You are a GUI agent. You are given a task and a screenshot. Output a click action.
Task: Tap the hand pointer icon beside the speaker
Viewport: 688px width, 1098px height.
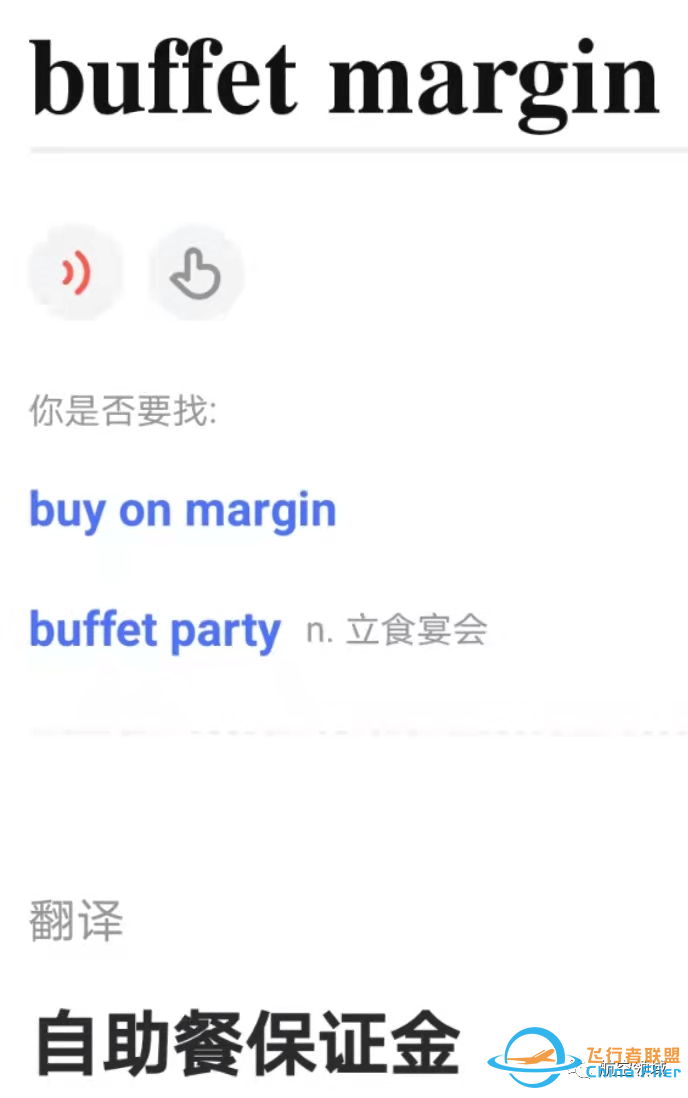(196, 272)
